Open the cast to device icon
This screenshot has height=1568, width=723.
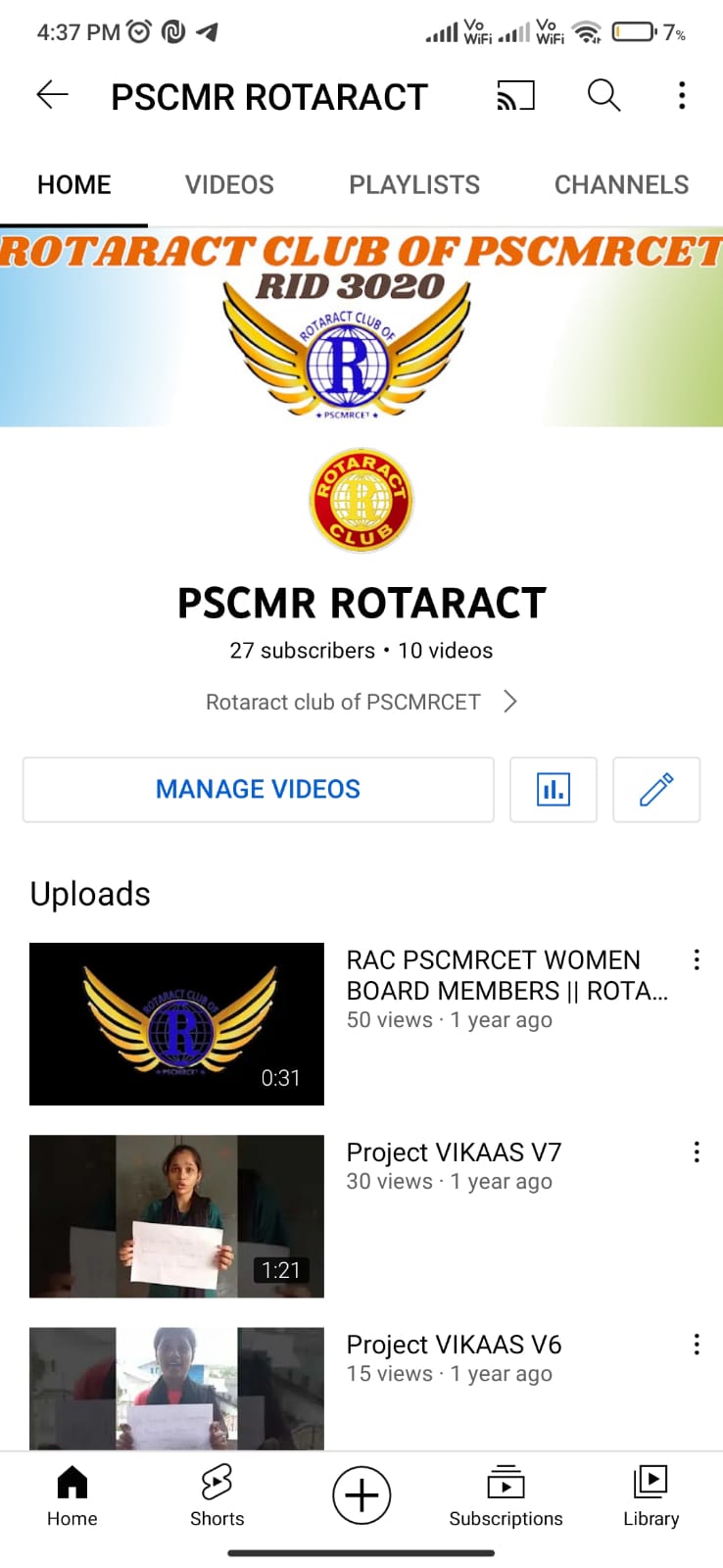(515, 95)
